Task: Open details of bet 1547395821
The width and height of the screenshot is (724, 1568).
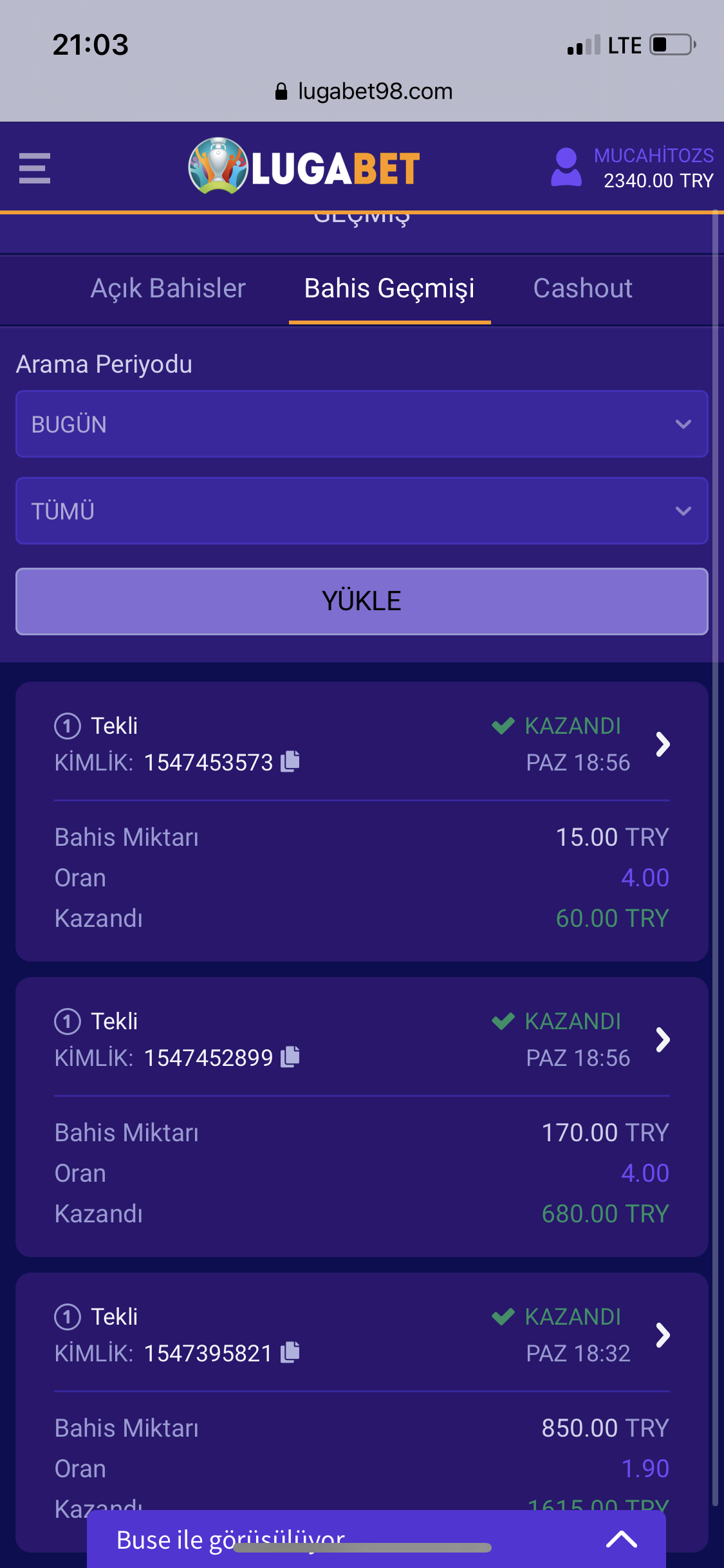Action: 662,1335
